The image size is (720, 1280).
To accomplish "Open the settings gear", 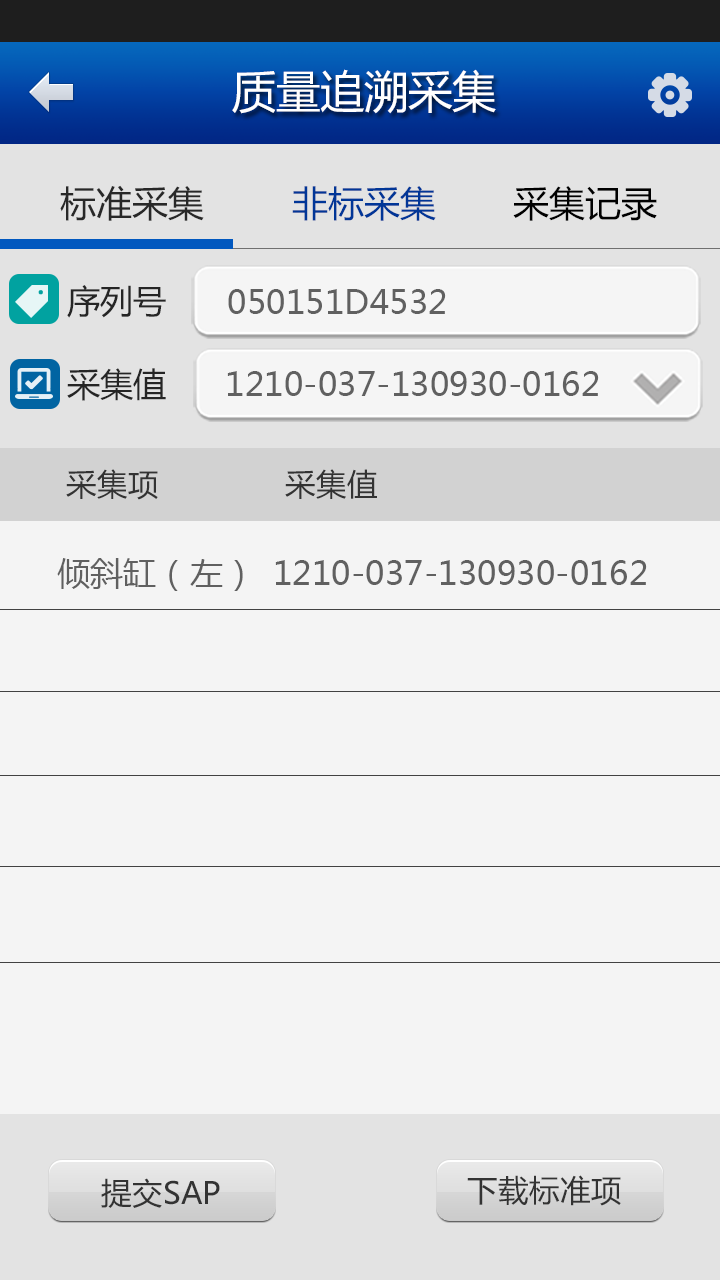I will tap(669, 95).
